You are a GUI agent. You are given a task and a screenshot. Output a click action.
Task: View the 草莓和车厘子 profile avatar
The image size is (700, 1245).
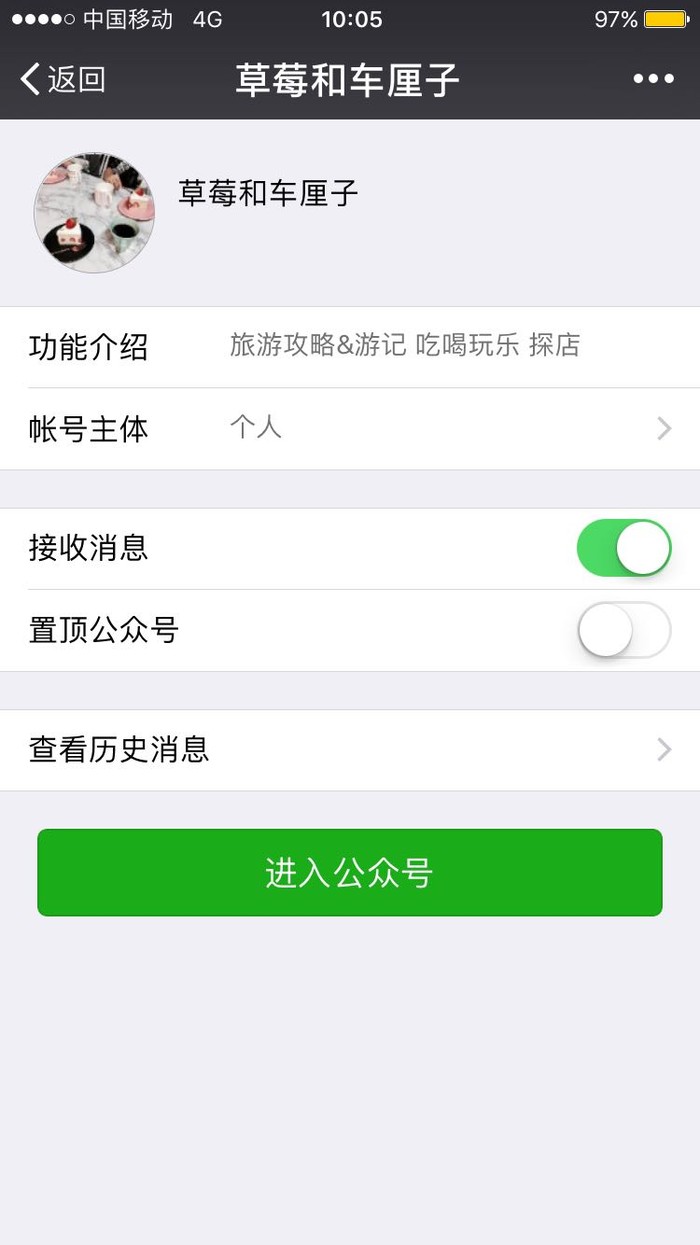click(x=94, y=213)
